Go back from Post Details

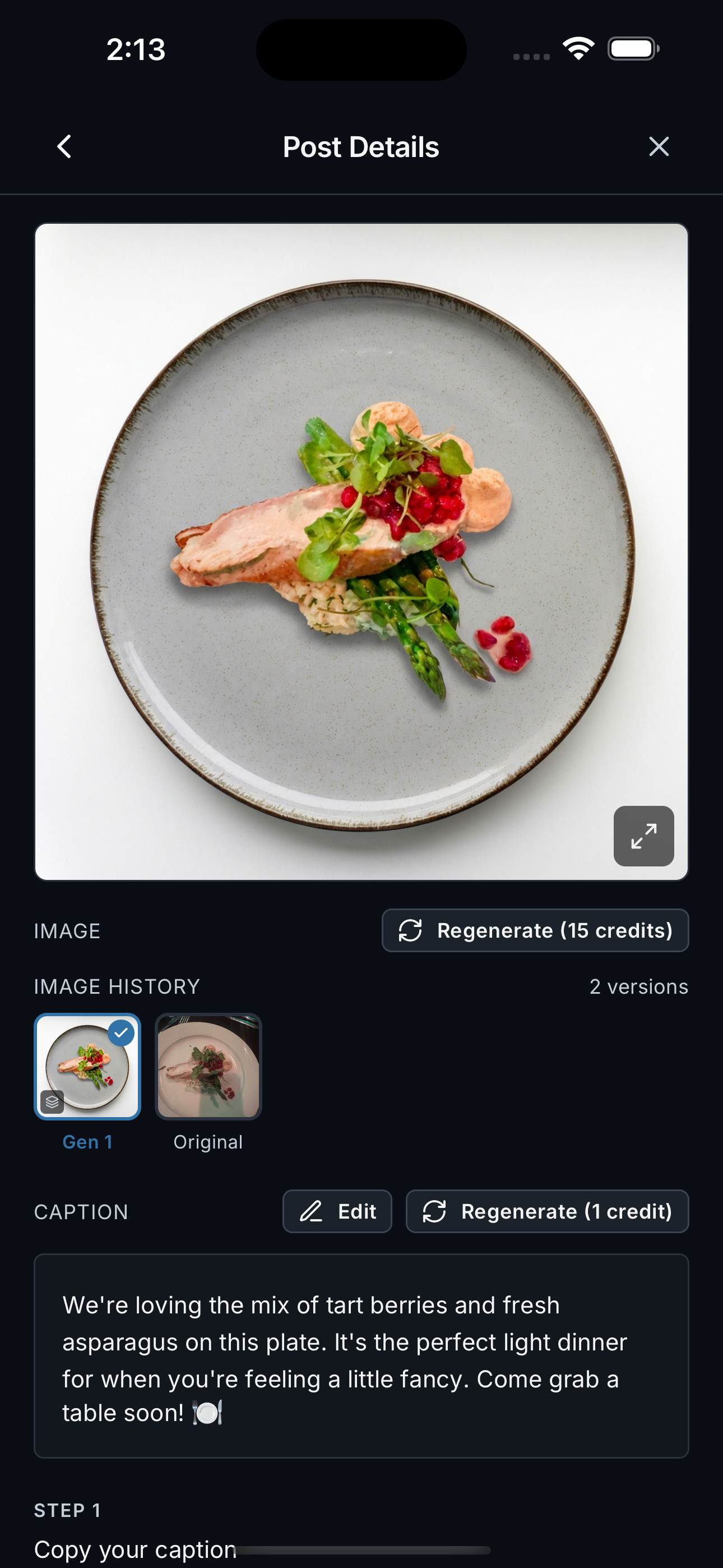pos(64,147)
